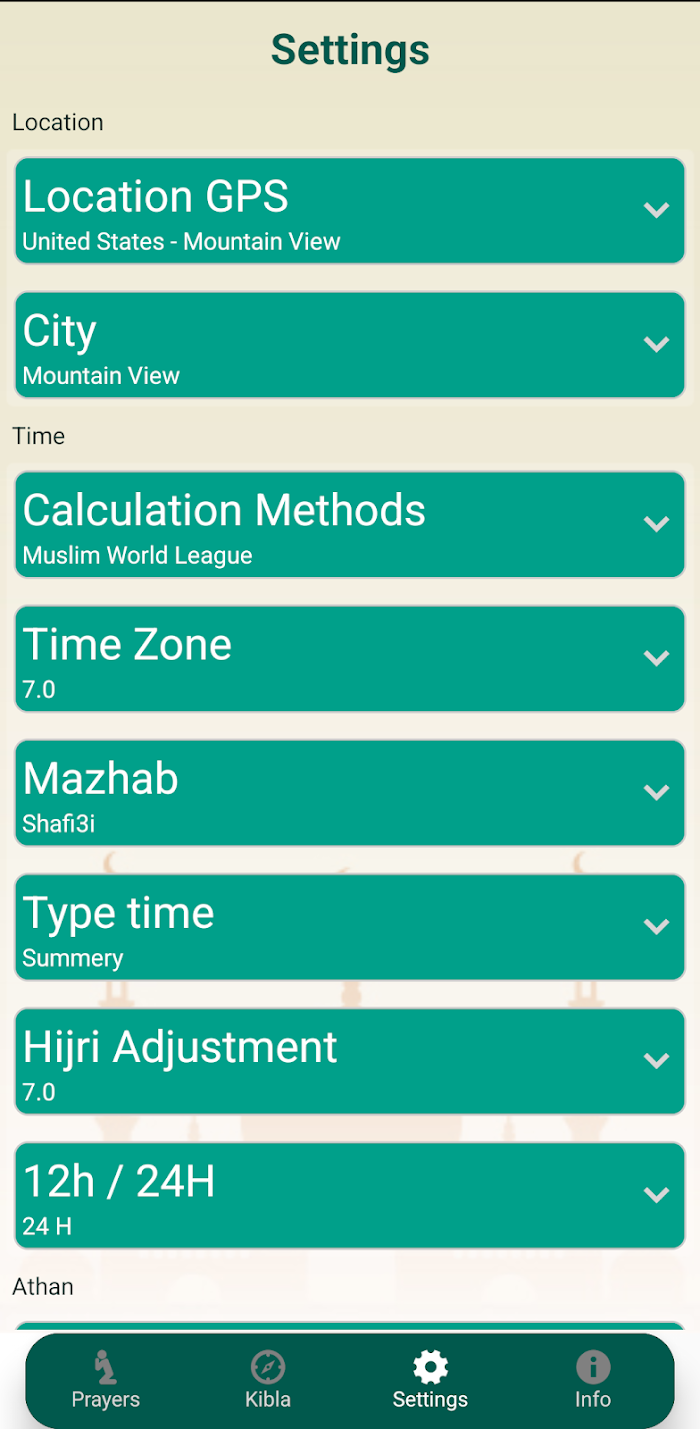Go to the Prayers tab
The width and height of the screenshot is (700, 1429).
pos(106,1380)
